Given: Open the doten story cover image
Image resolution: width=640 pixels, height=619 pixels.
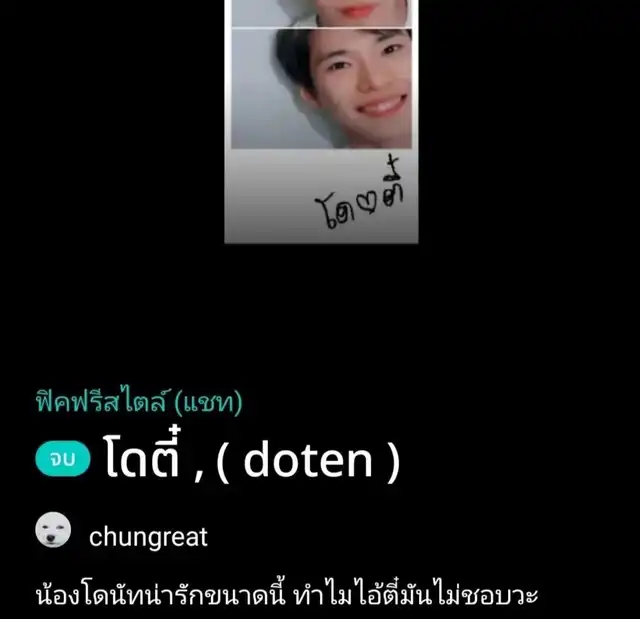Looking at the screenshot, I should tap(320, 120).
